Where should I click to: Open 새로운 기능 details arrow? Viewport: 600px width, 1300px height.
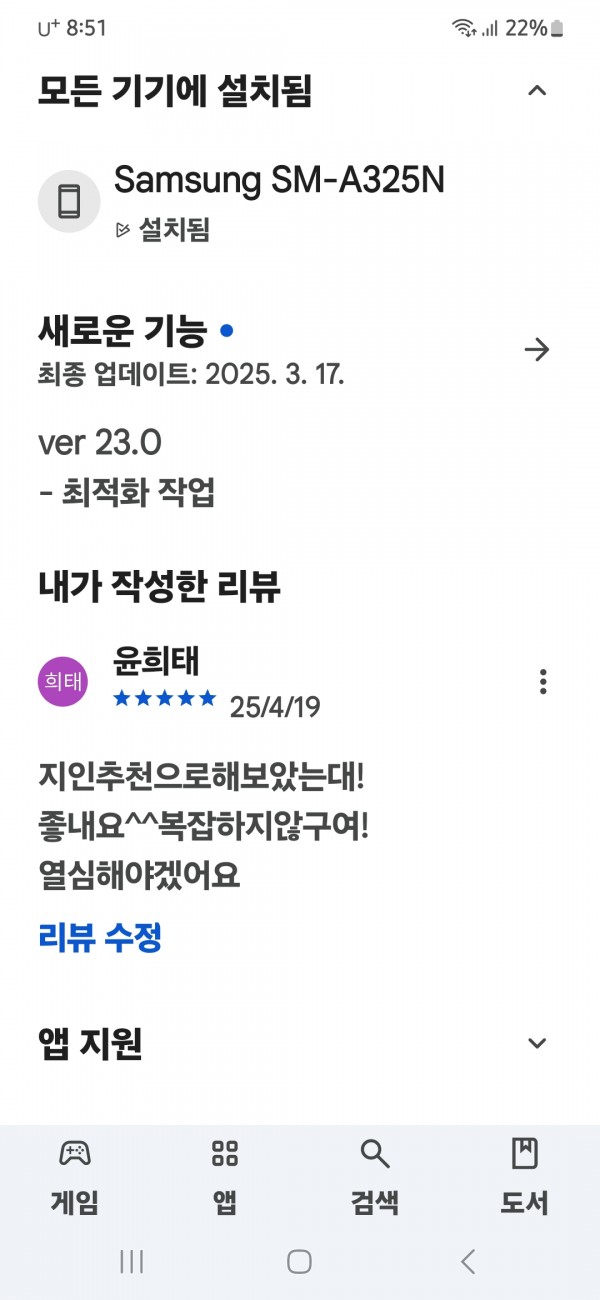[x=537, y=349]
